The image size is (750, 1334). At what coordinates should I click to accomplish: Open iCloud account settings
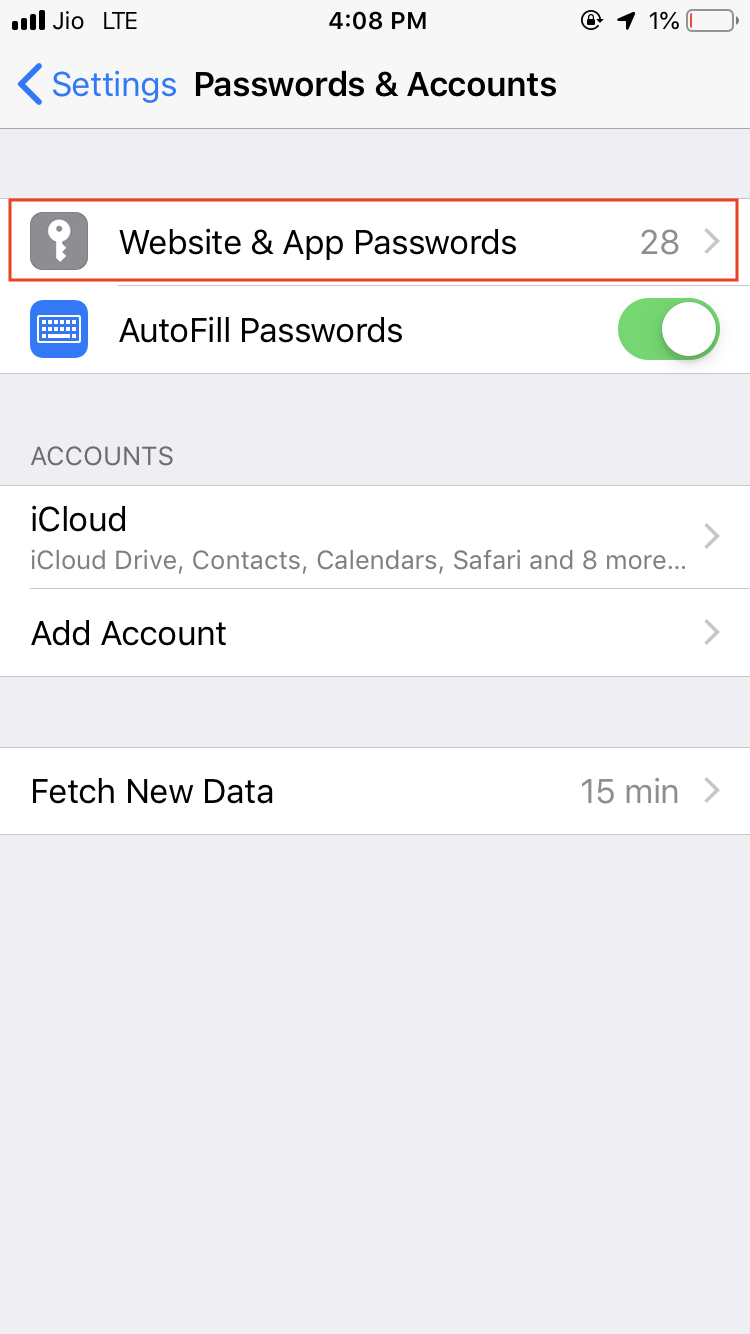tap(374, 537)
